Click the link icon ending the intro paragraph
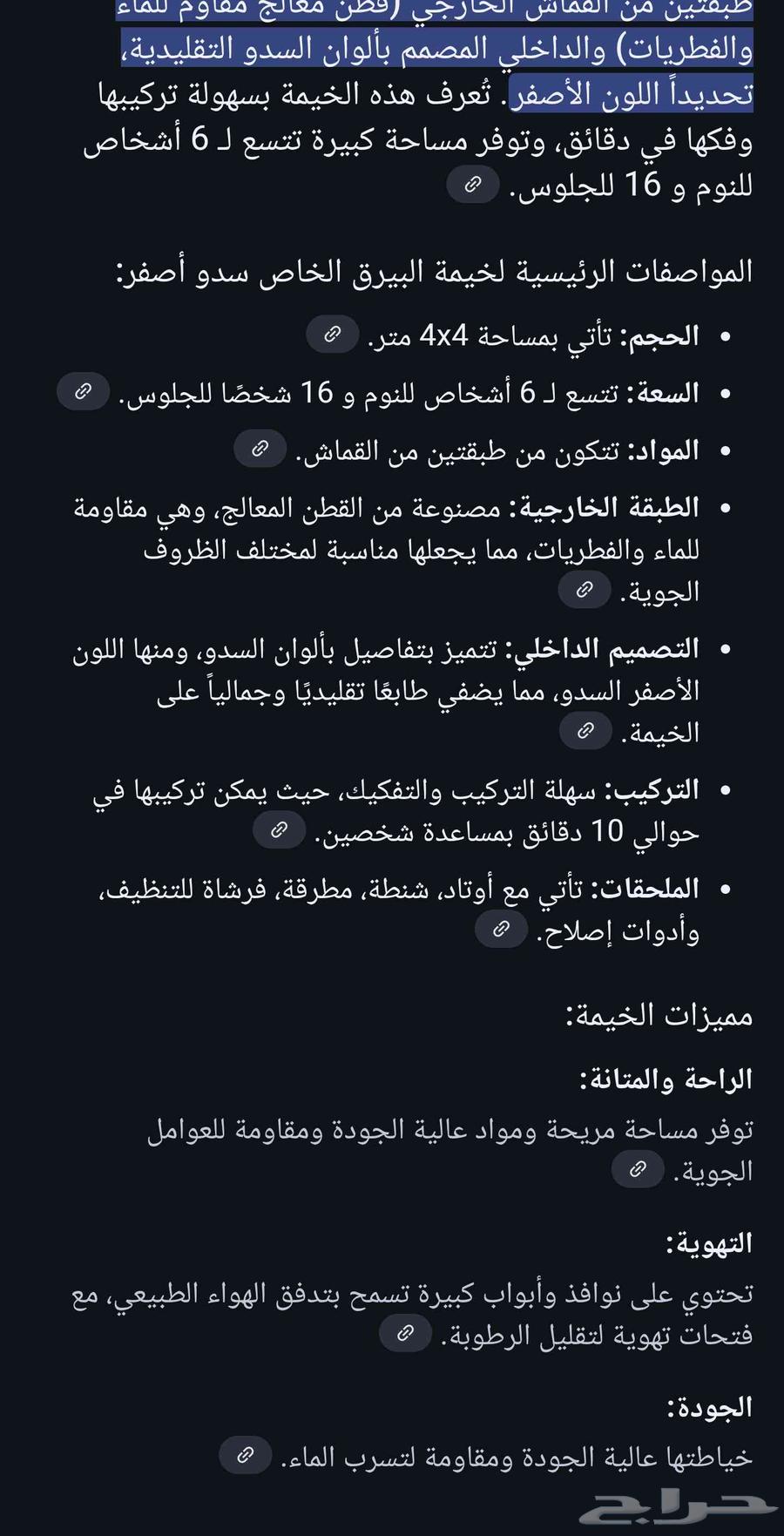The height and width of the screenshot is (1536, 784). point(473,185)
